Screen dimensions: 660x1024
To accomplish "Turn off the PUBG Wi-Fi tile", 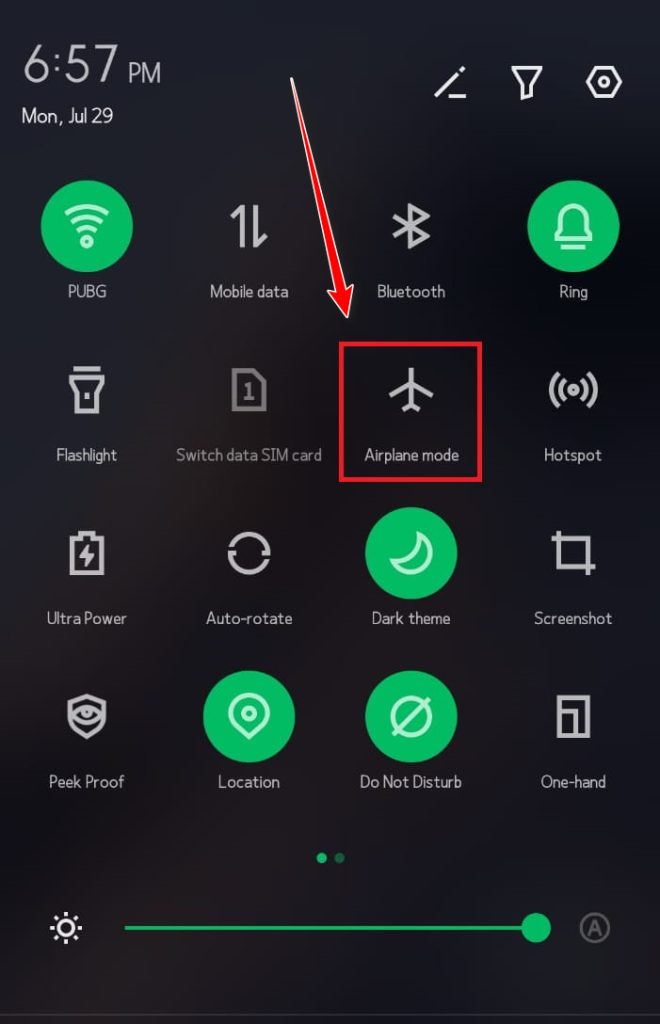I will (x=86, y=227).
